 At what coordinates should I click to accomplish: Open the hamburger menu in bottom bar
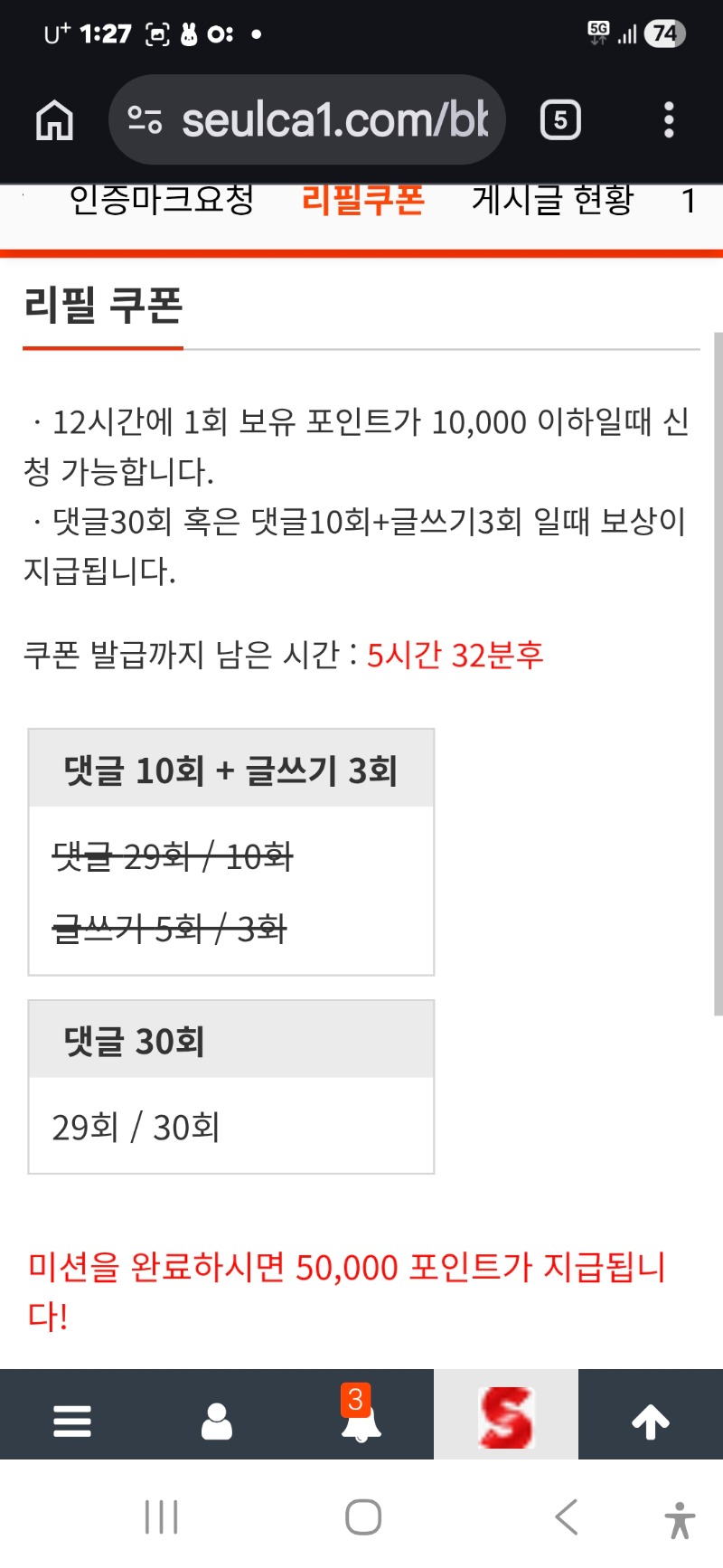pyautogui.click(x=72, y=1421)
